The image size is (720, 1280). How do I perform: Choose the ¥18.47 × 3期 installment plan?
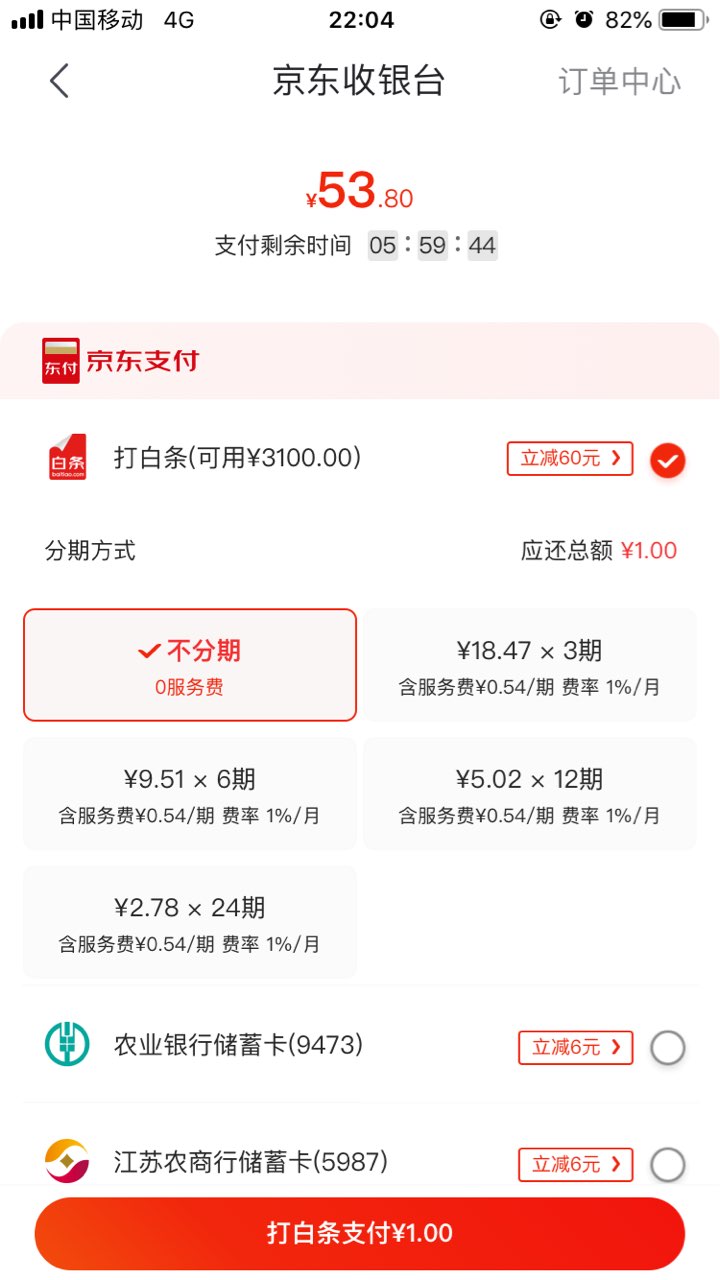pos(530,665)
